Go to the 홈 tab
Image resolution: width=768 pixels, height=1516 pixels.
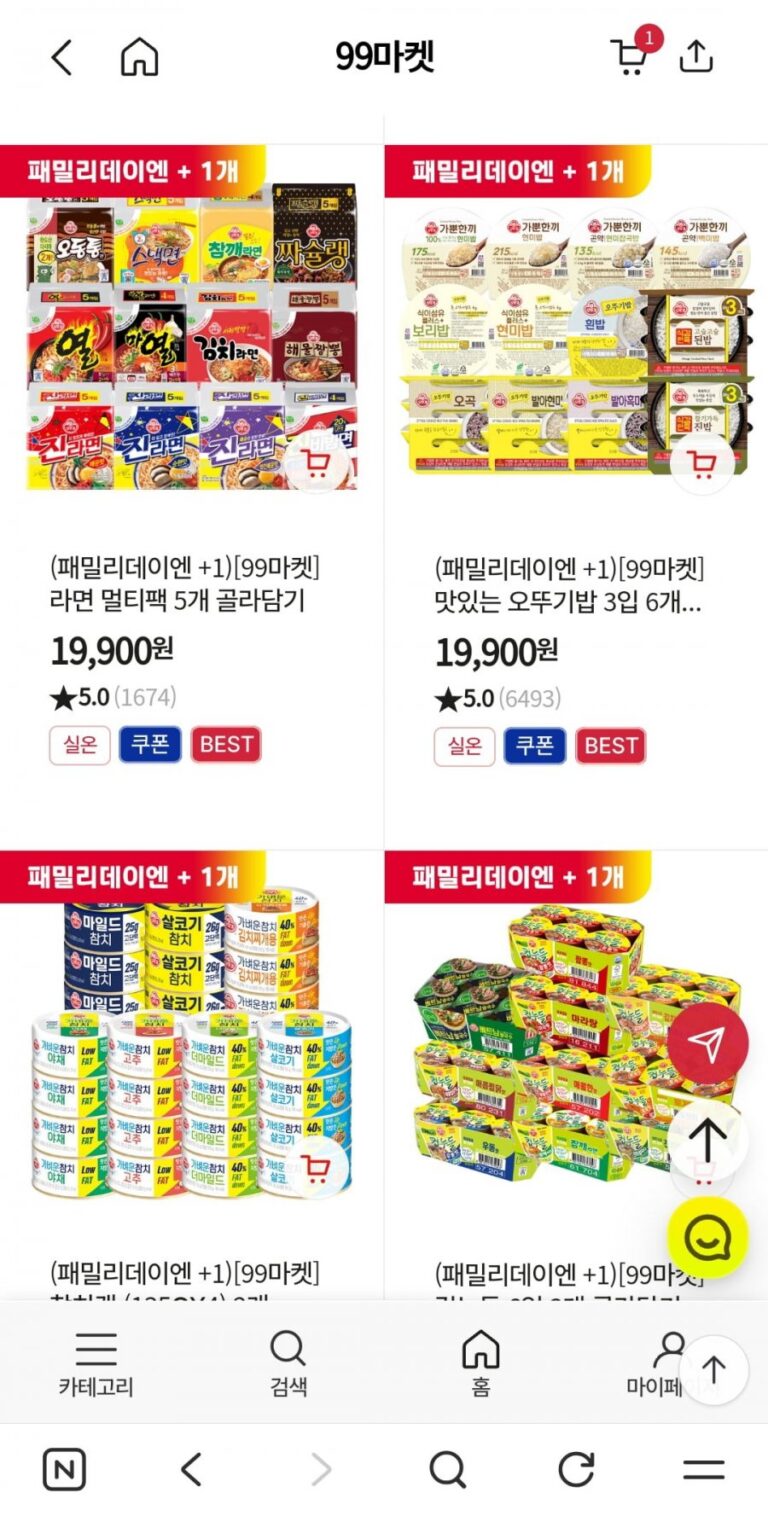[480, 1364]
